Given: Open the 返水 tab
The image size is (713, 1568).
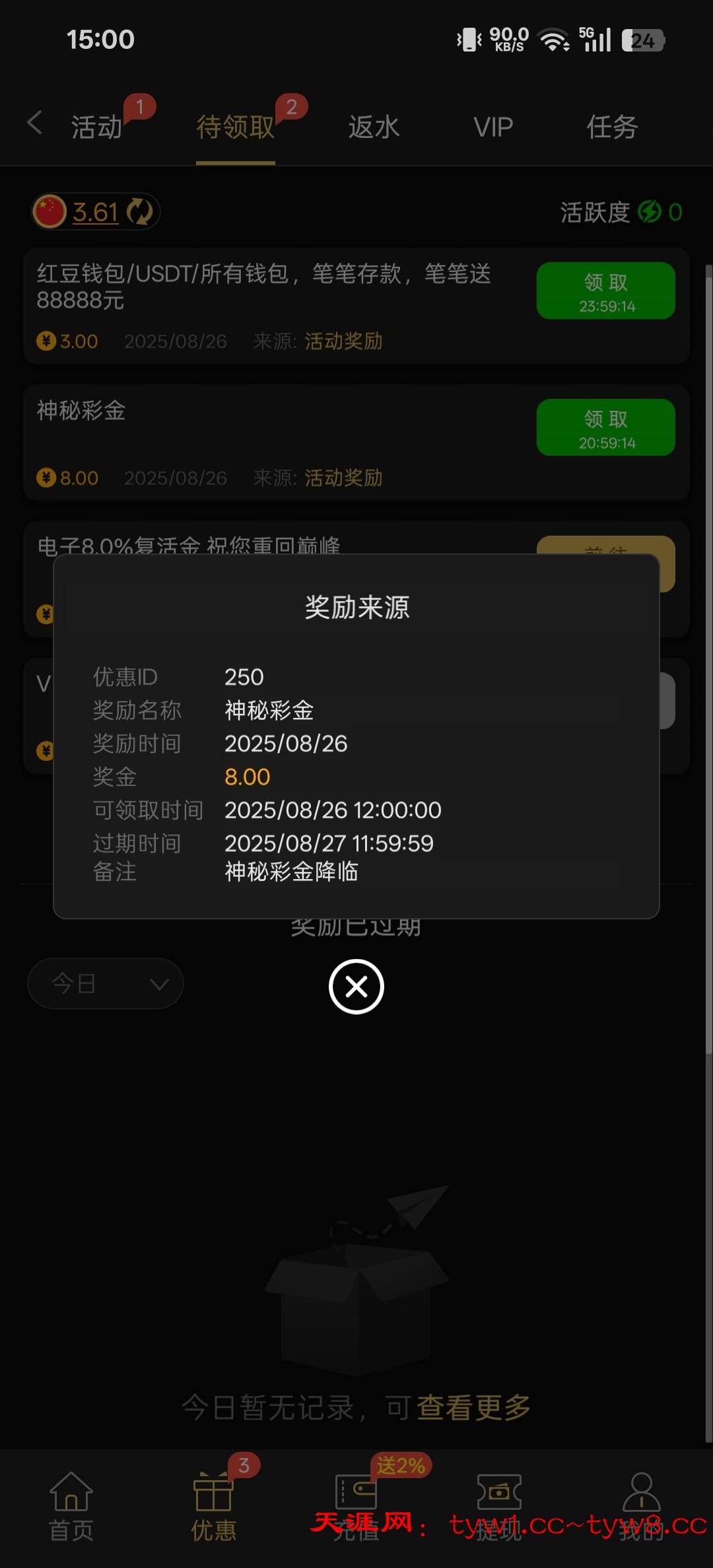Looking at the screenshot, I should 374,127.
